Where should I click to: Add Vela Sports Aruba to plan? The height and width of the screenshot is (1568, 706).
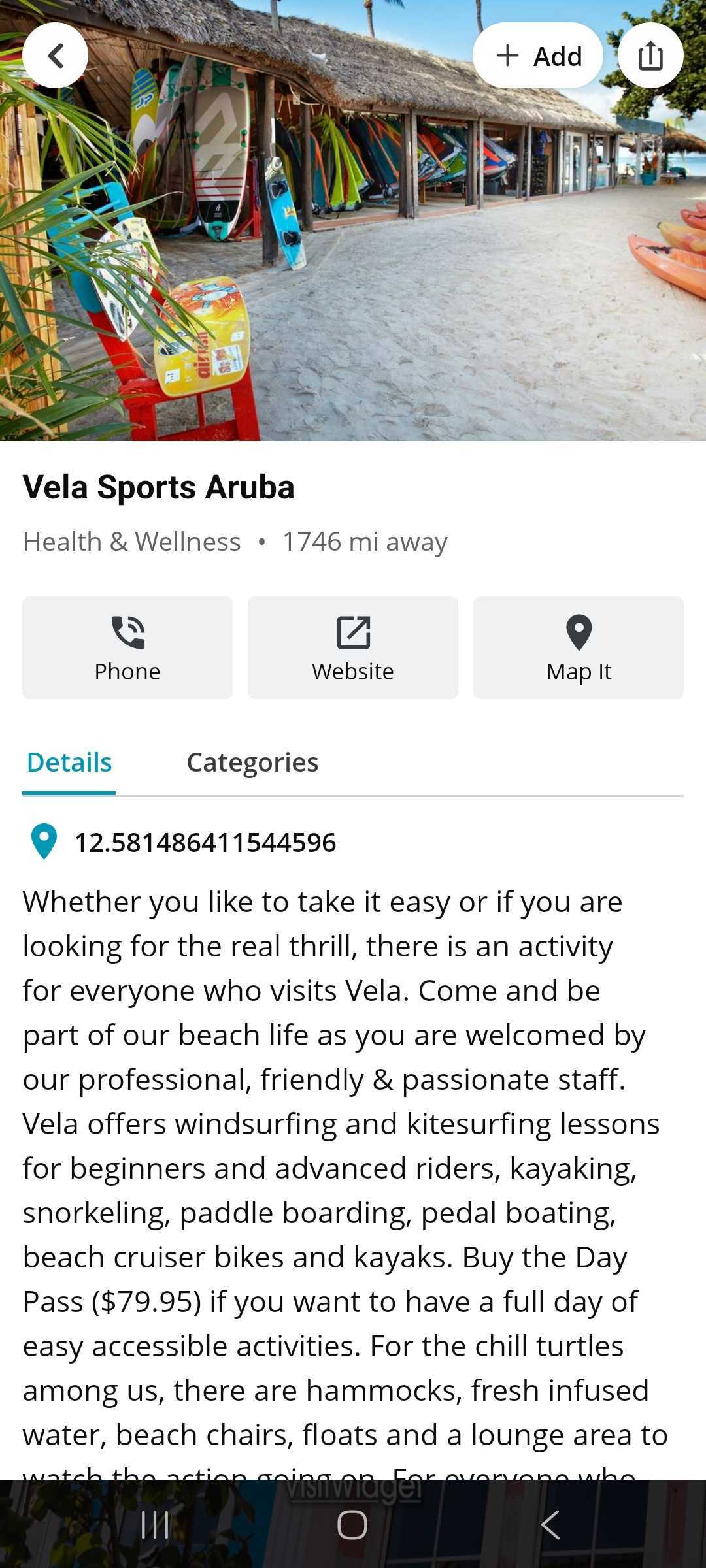tap(537, 56)
